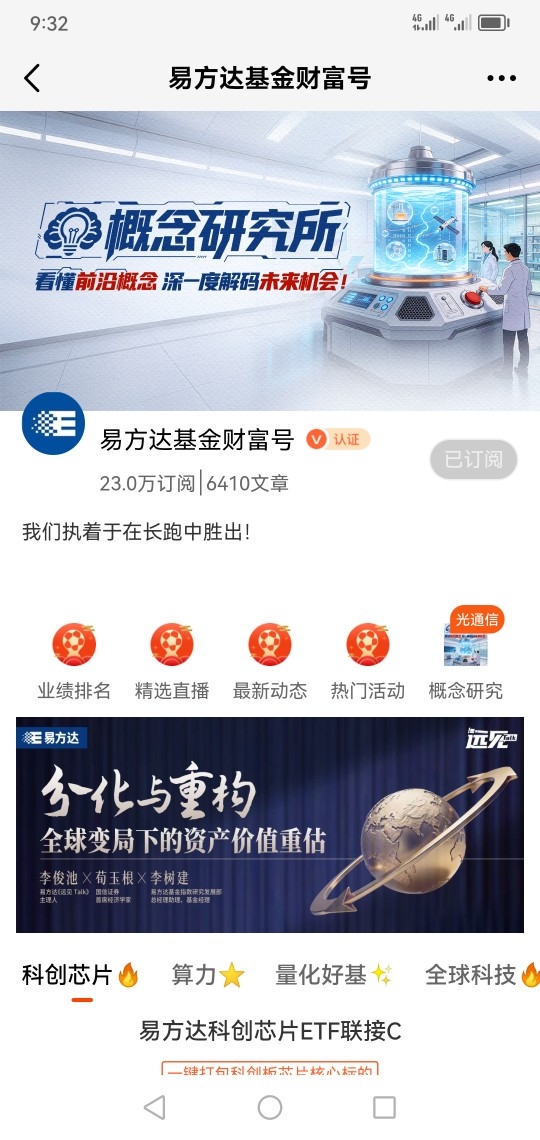
Task: Switch to the 量化好基 tab
Action: [334, 975]
